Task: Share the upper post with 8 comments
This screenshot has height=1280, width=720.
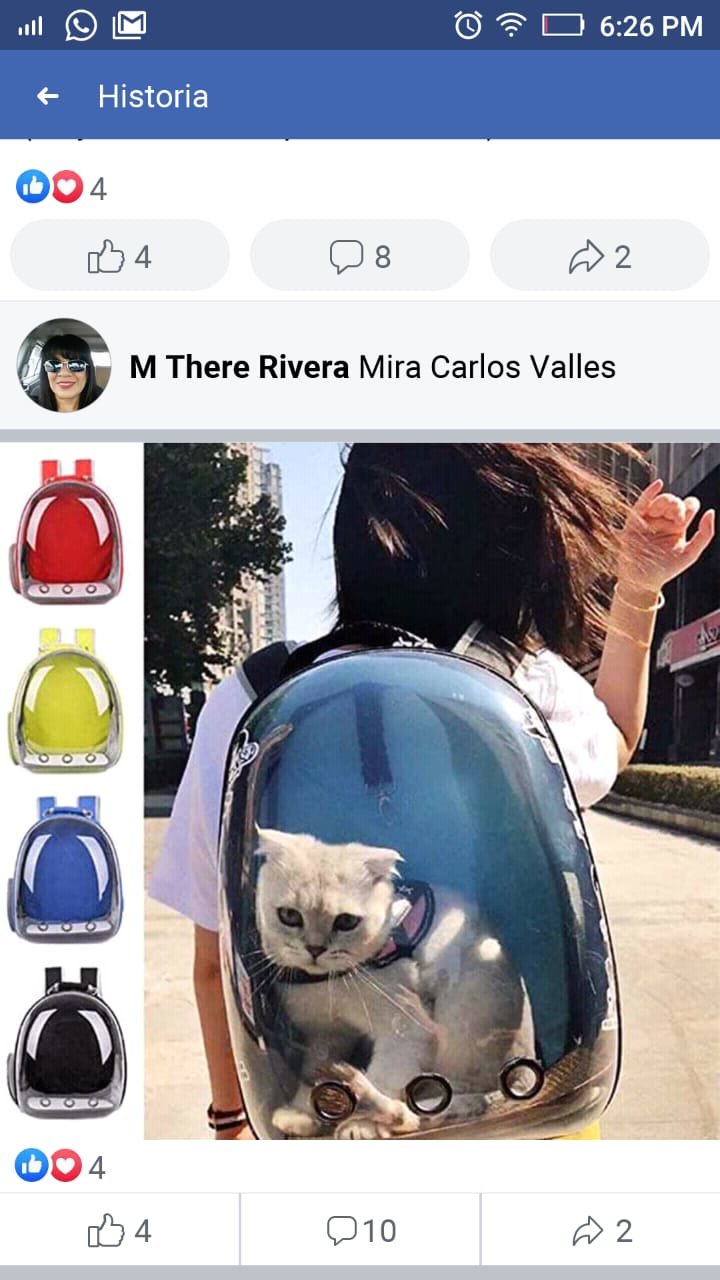Action: [600, 257]
